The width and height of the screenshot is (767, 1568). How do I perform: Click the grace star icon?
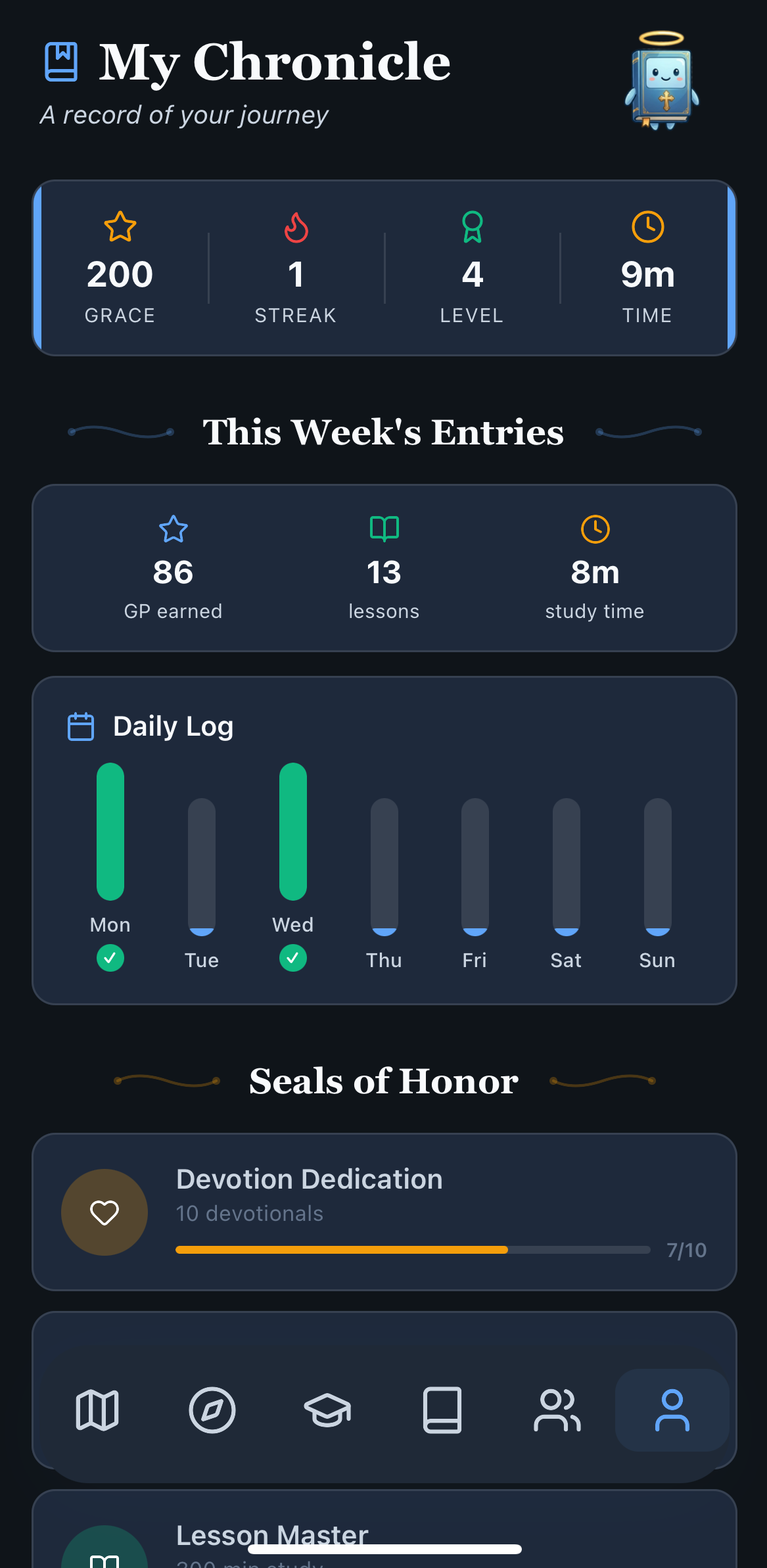[x=119, y=227]
